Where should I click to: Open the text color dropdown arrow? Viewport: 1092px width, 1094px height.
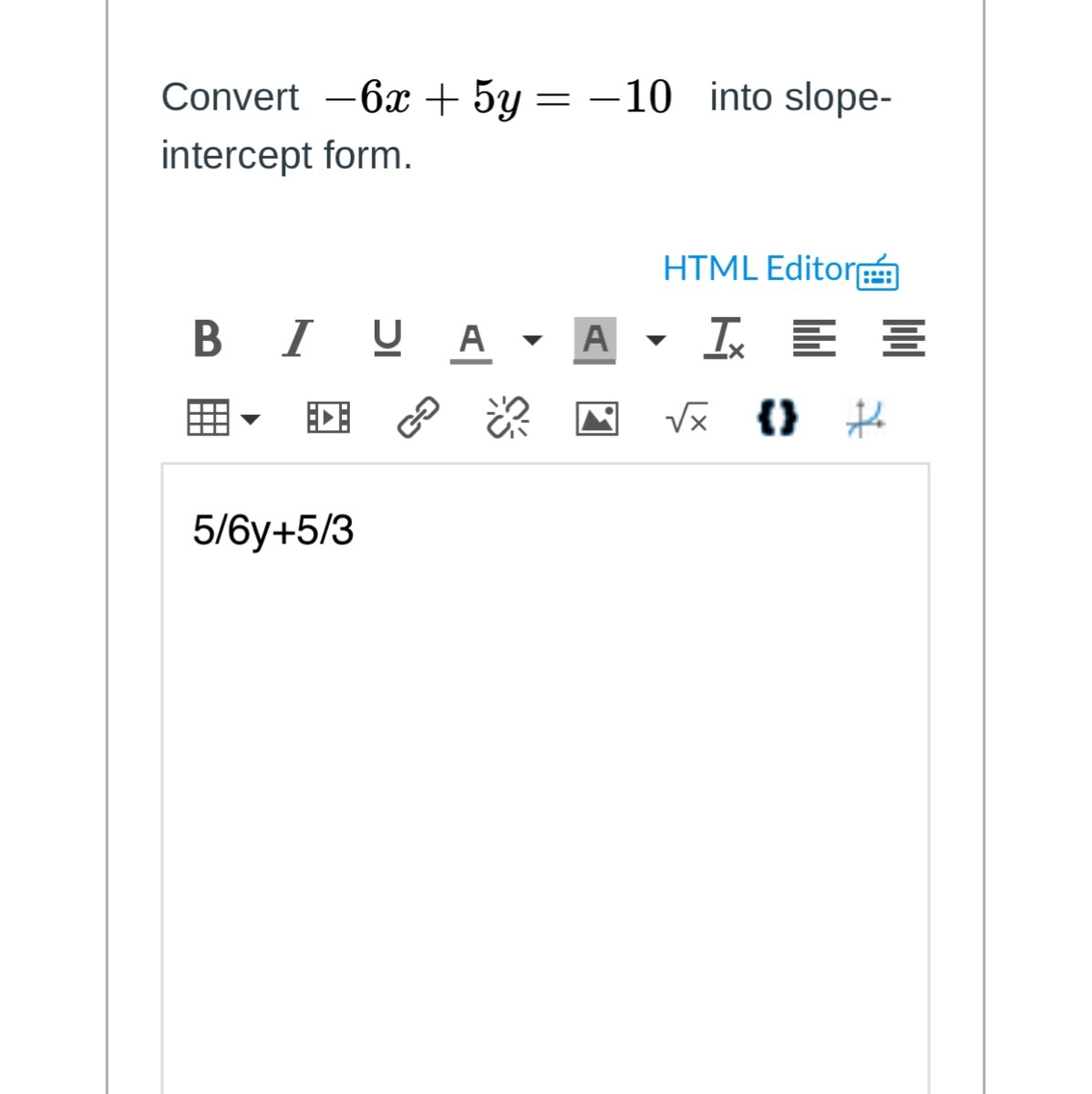pyautogui.click(x=531, y=341)
